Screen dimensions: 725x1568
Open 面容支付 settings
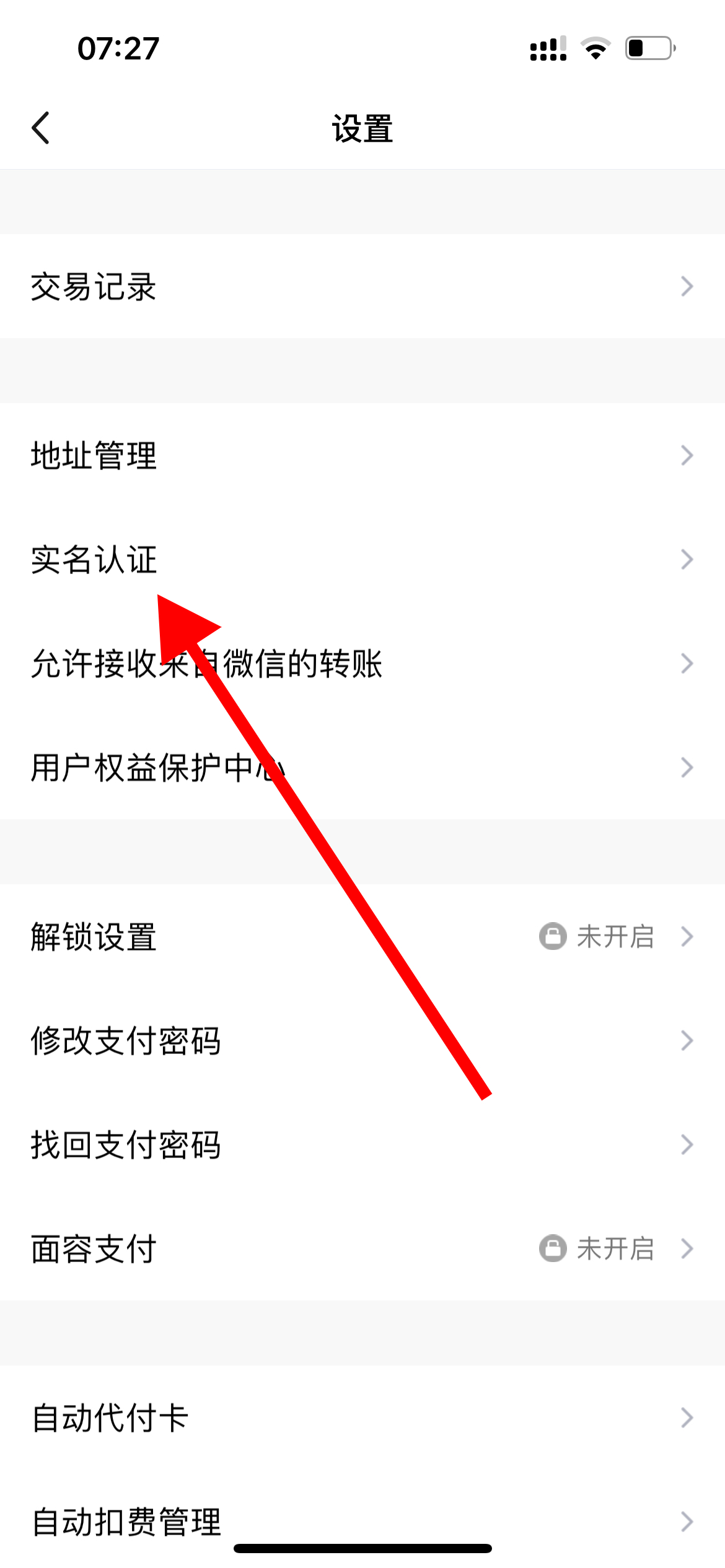click(x=362, y=1248)
